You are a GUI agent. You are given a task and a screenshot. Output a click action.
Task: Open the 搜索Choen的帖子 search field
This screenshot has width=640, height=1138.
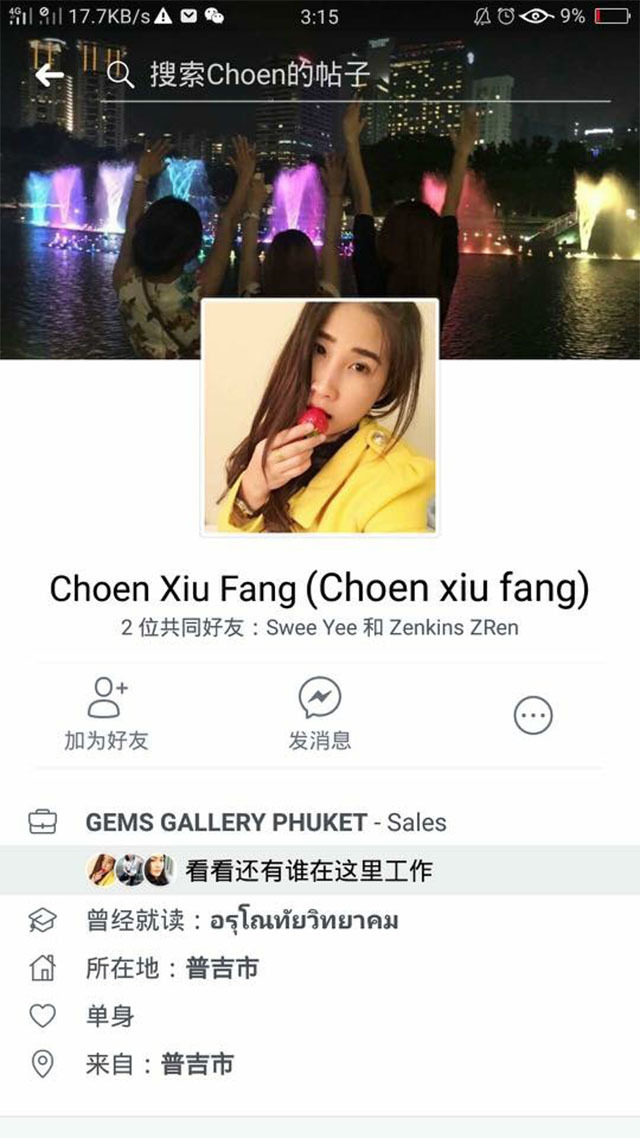(x=260, y=75)
